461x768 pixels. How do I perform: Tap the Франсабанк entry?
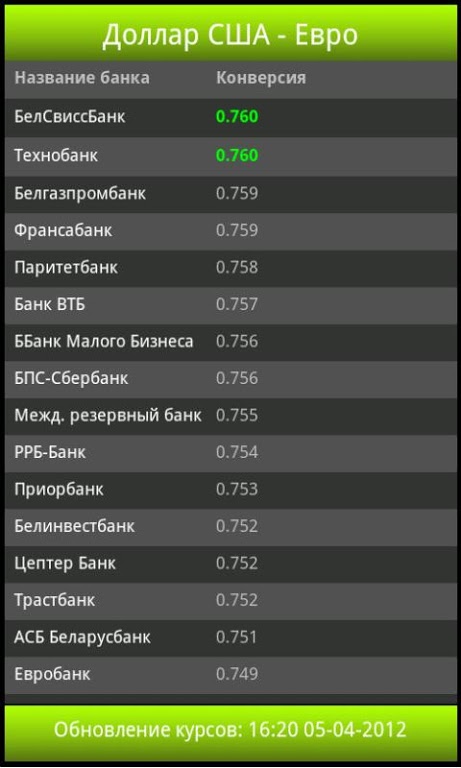(x=230, y=231)
